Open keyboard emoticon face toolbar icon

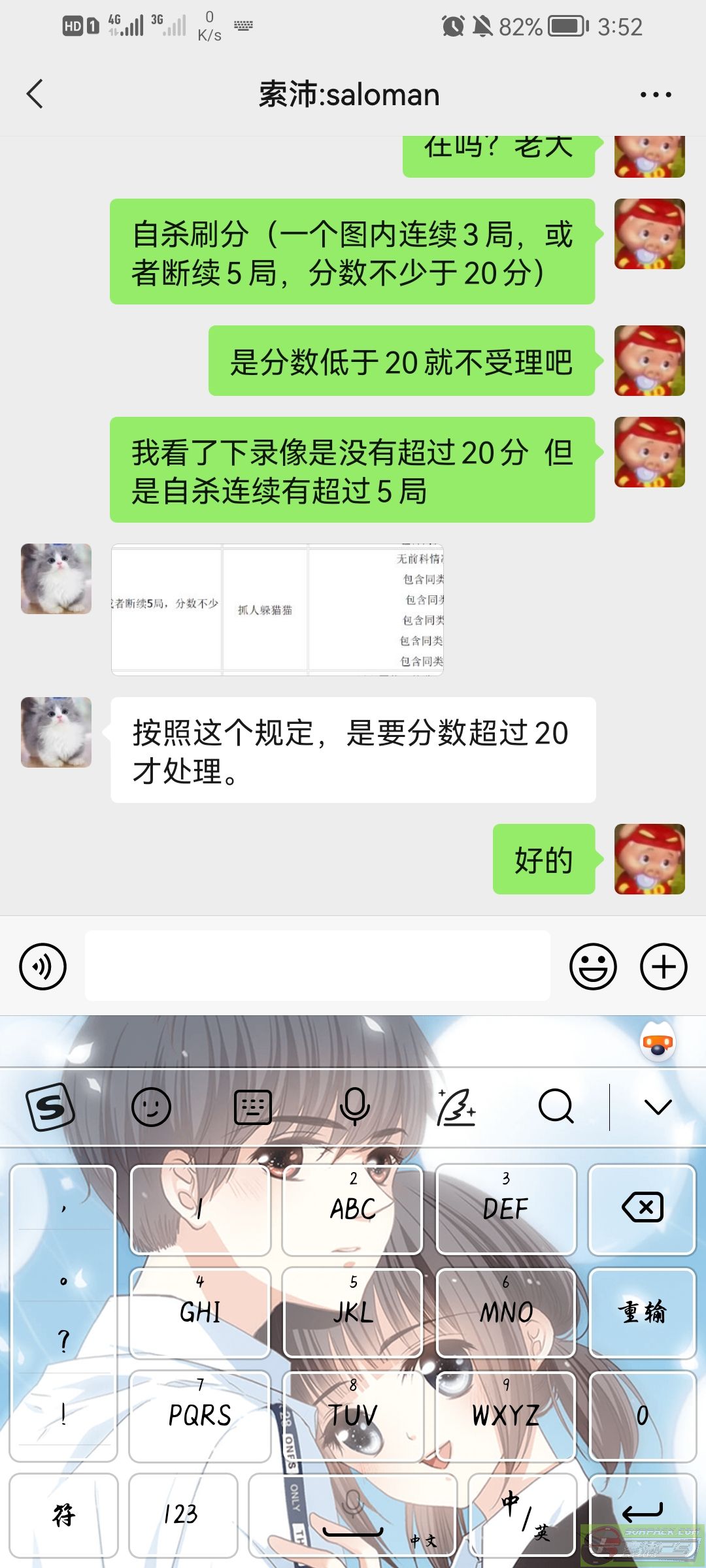(151, 1107)
